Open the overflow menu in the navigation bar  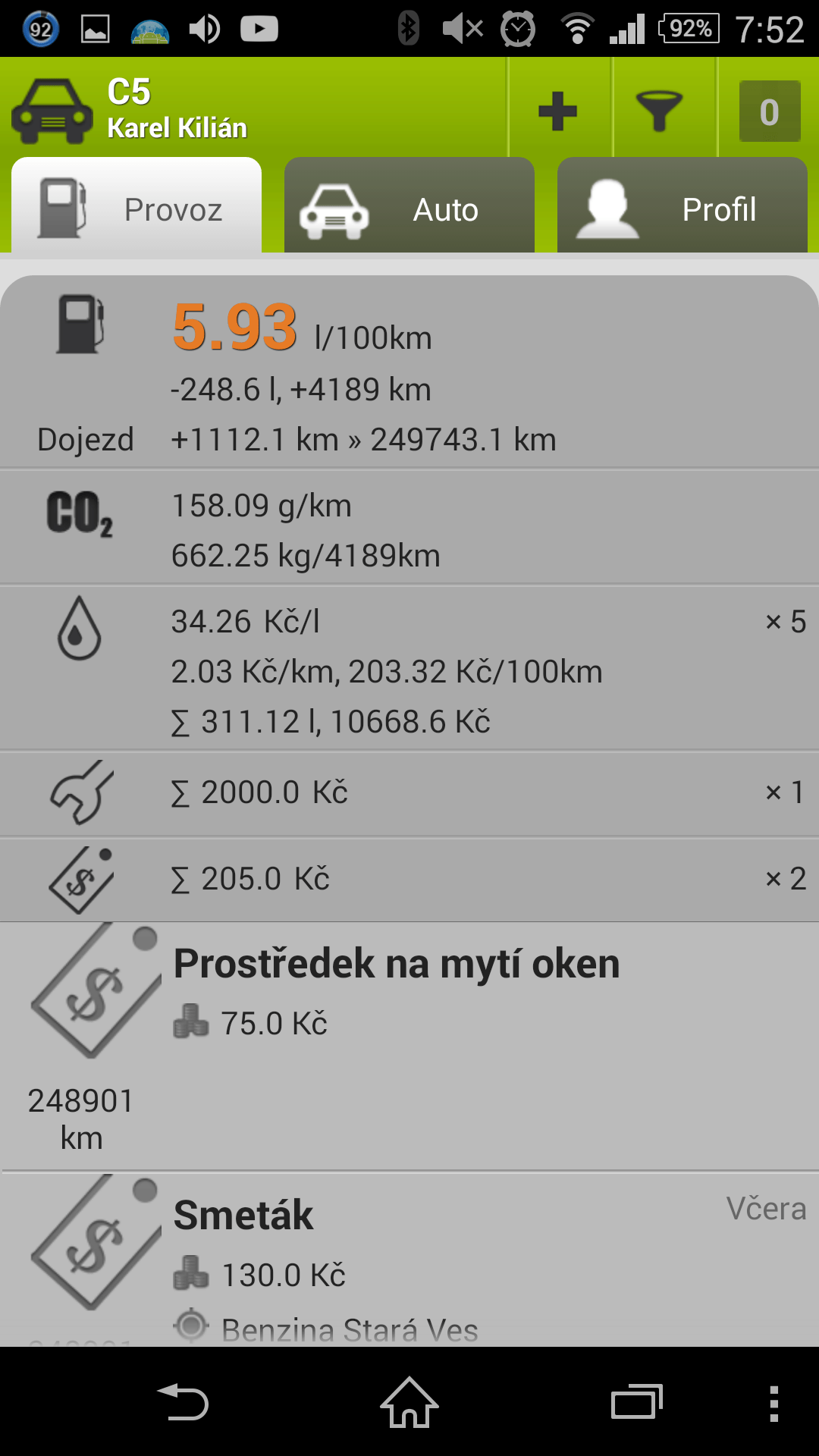point(773,1403)
